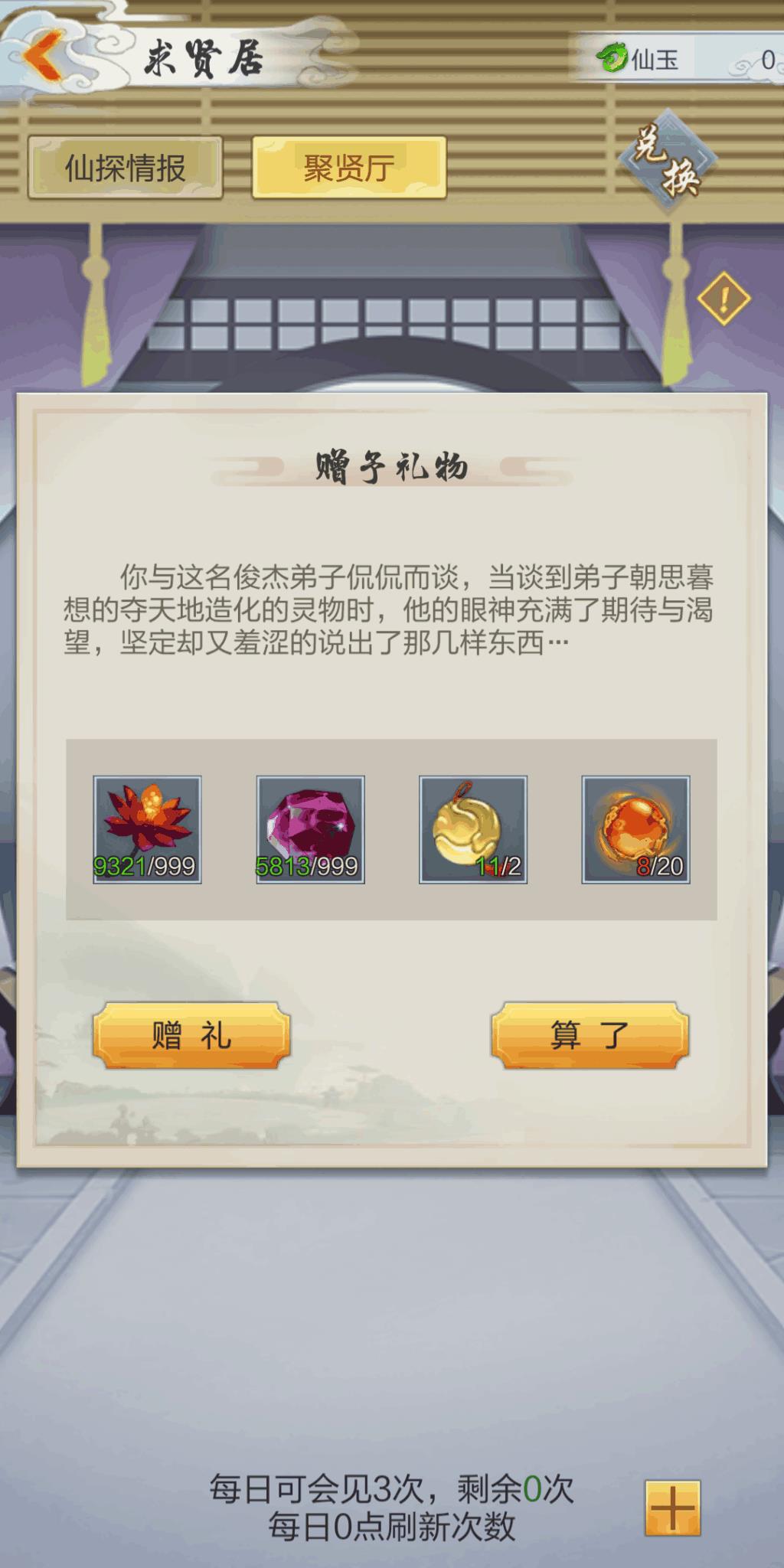This screenshot has height=1568, width=784.
Task: Open the 兑换 exchange button
Action: tap(668, 160)
